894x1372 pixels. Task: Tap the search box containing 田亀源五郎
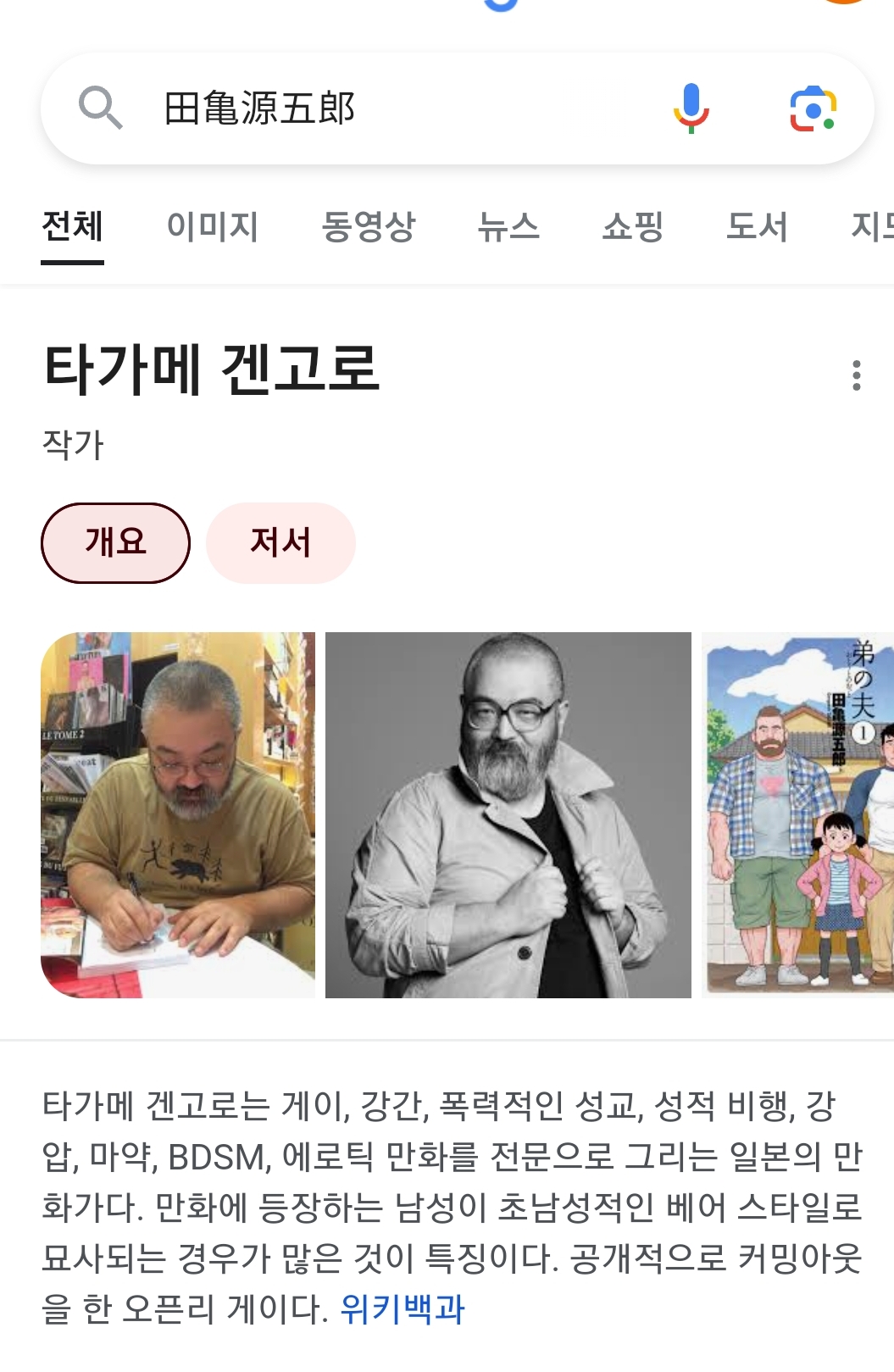point(381,108)
